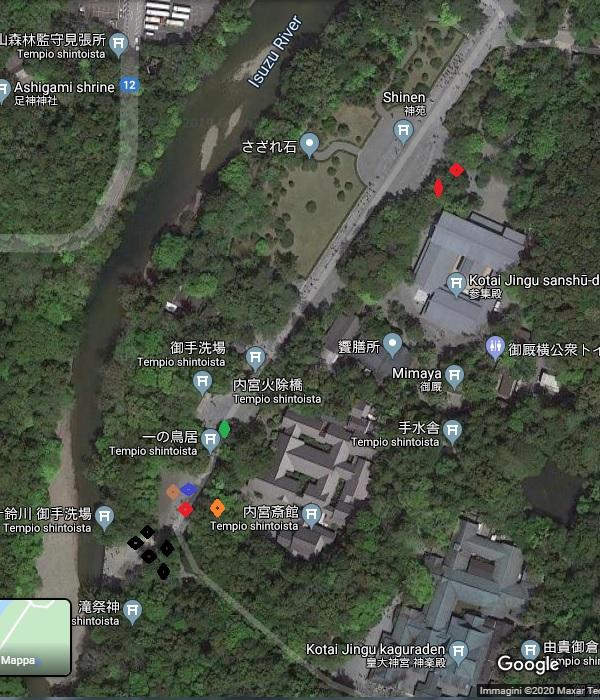Tap the さざれ石 location pin

point(310,146)
